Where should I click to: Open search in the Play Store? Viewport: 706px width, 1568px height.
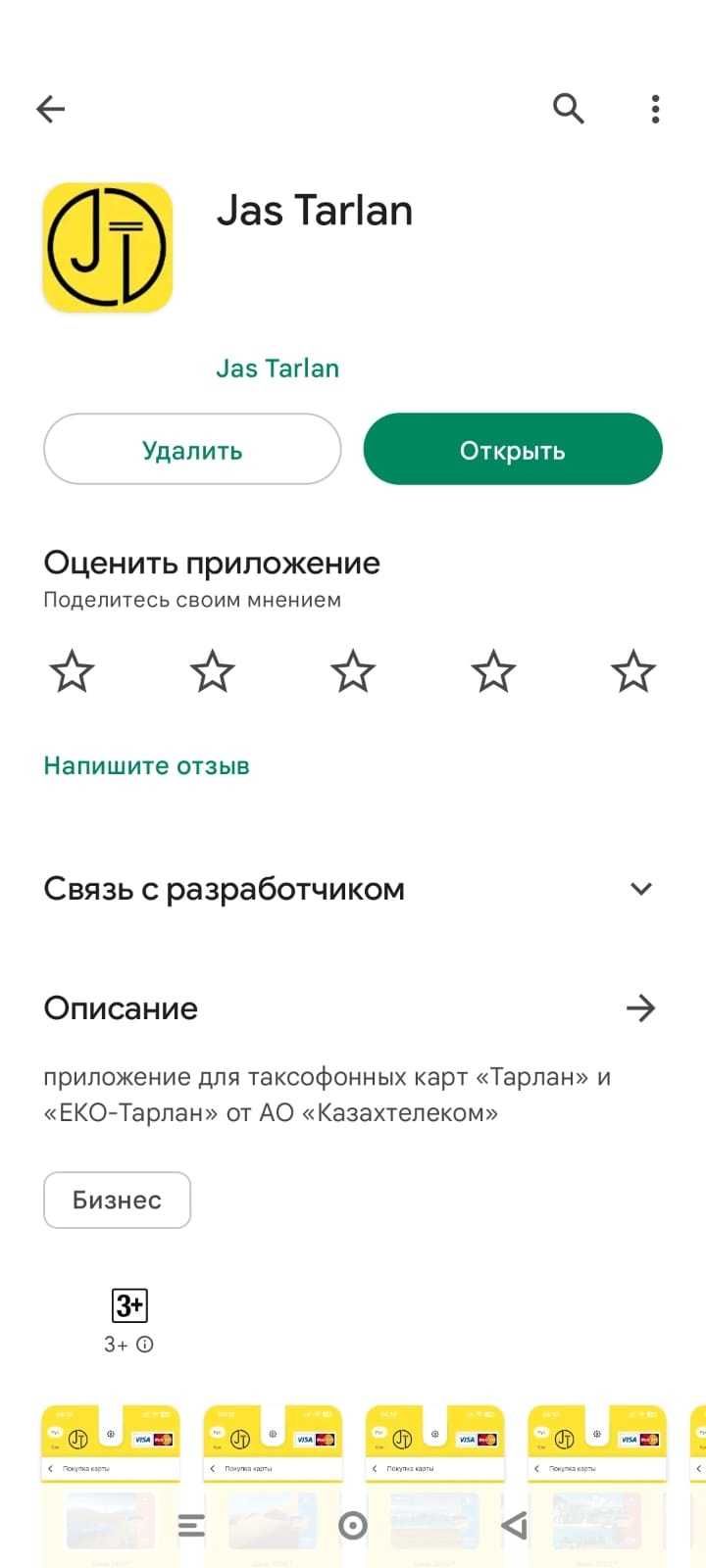(x=569, y=109)
